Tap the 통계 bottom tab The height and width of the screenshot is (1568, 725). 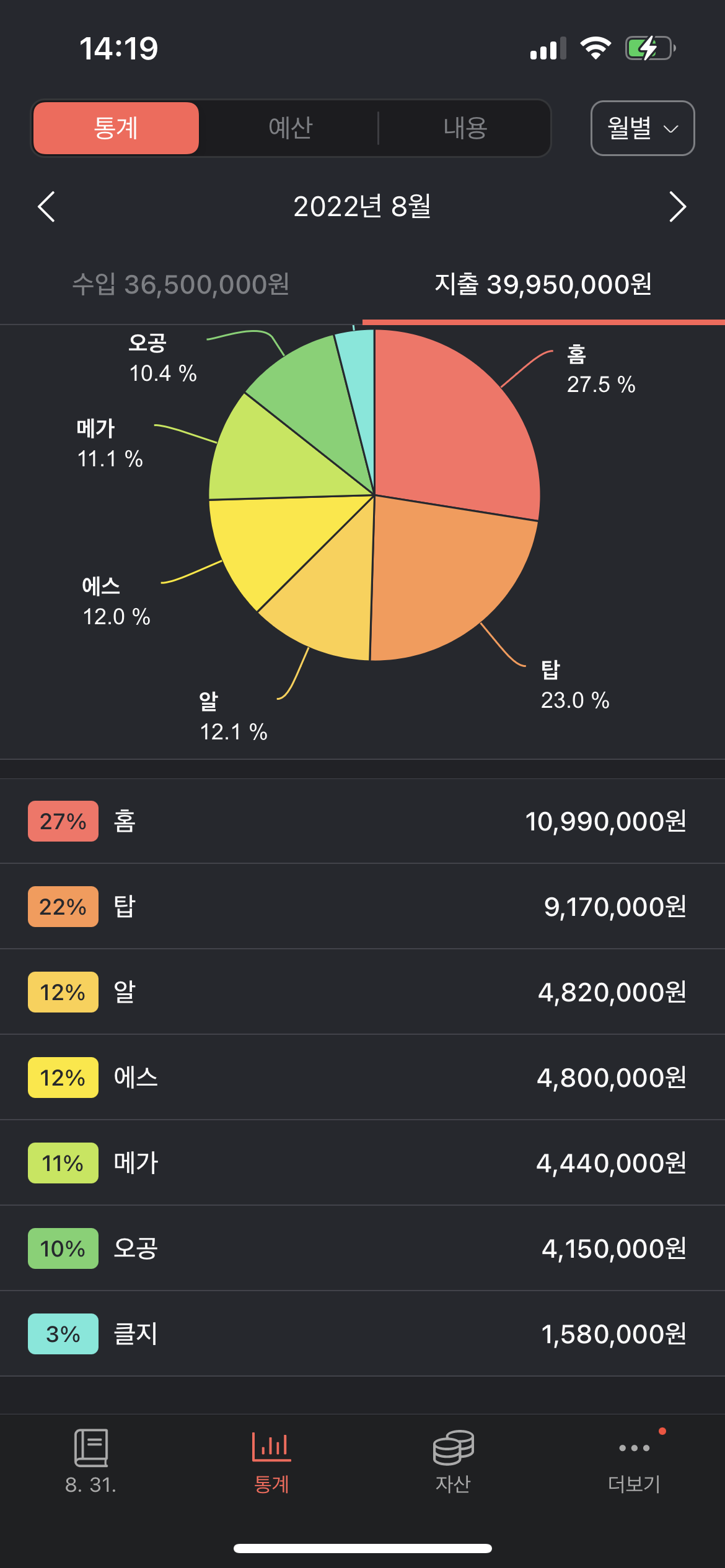pyautogui.click(x=271, y=1461)
